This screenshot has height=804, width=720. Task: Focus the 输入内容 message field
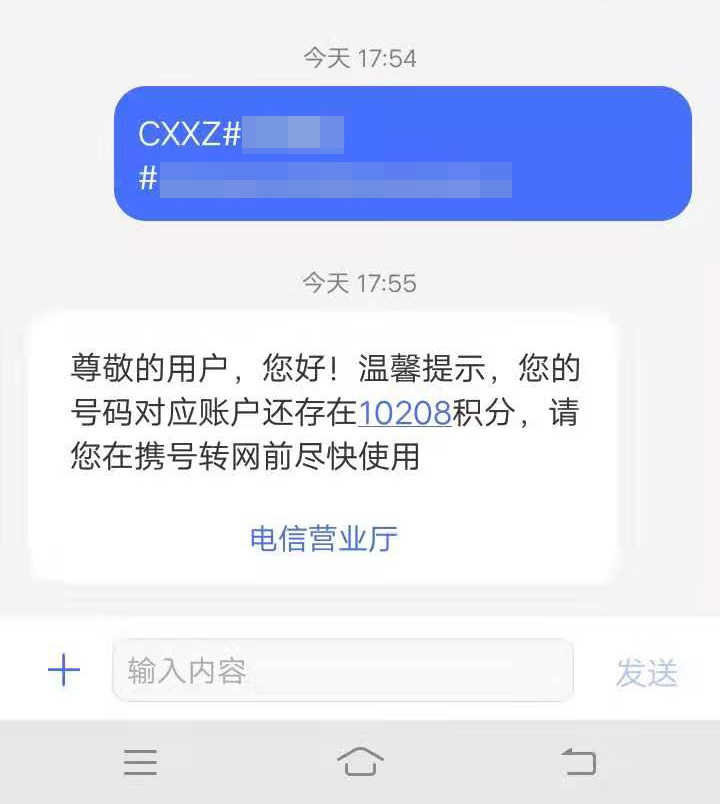pos(342,671)
